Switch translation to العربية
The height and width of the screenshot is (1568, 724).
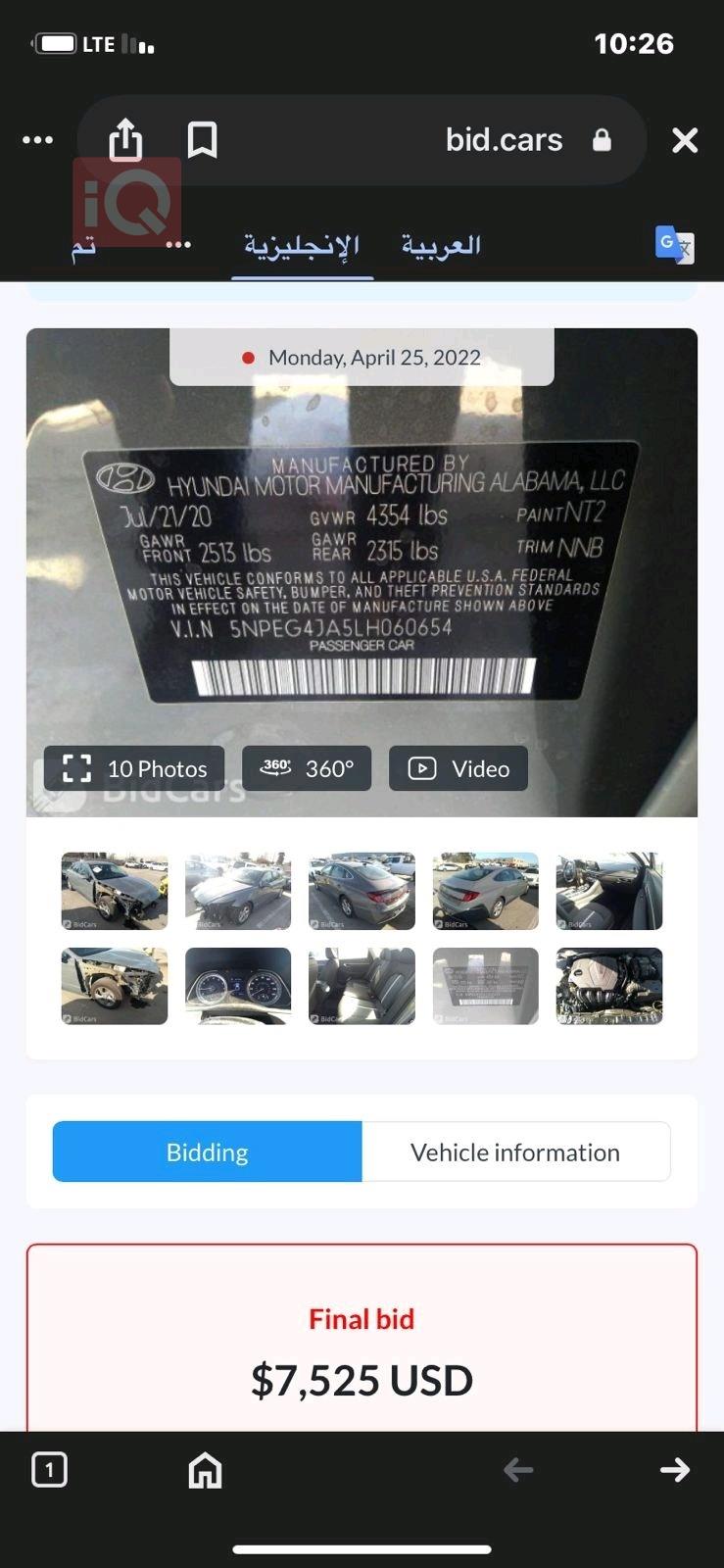click(x=441, y=245)
